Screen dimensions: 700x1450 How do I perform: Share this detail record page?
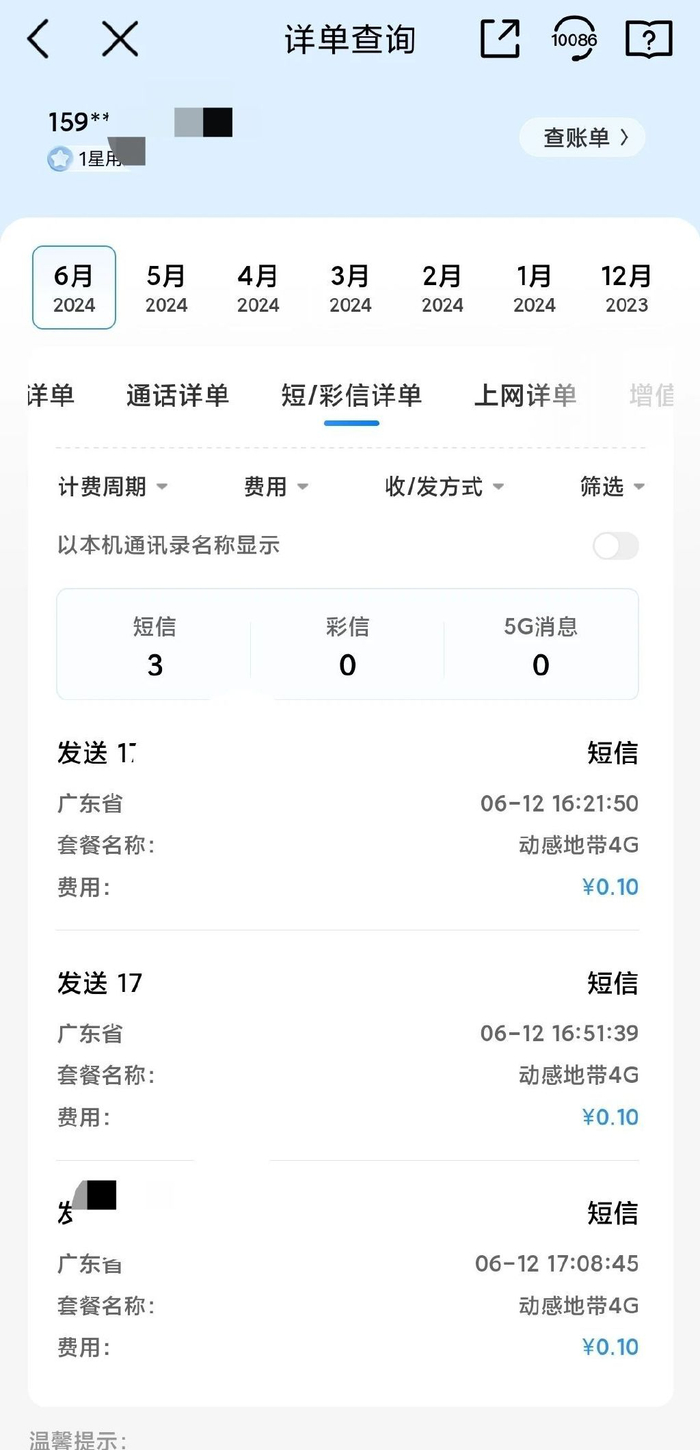(x=500, y=40)
